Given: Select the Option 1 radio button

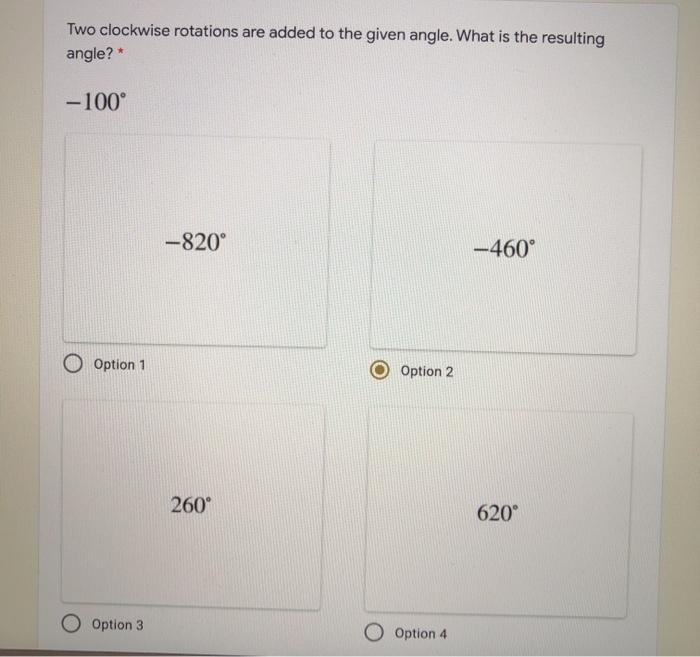Looking at the screenshot, I should click(x=72, y=364).
